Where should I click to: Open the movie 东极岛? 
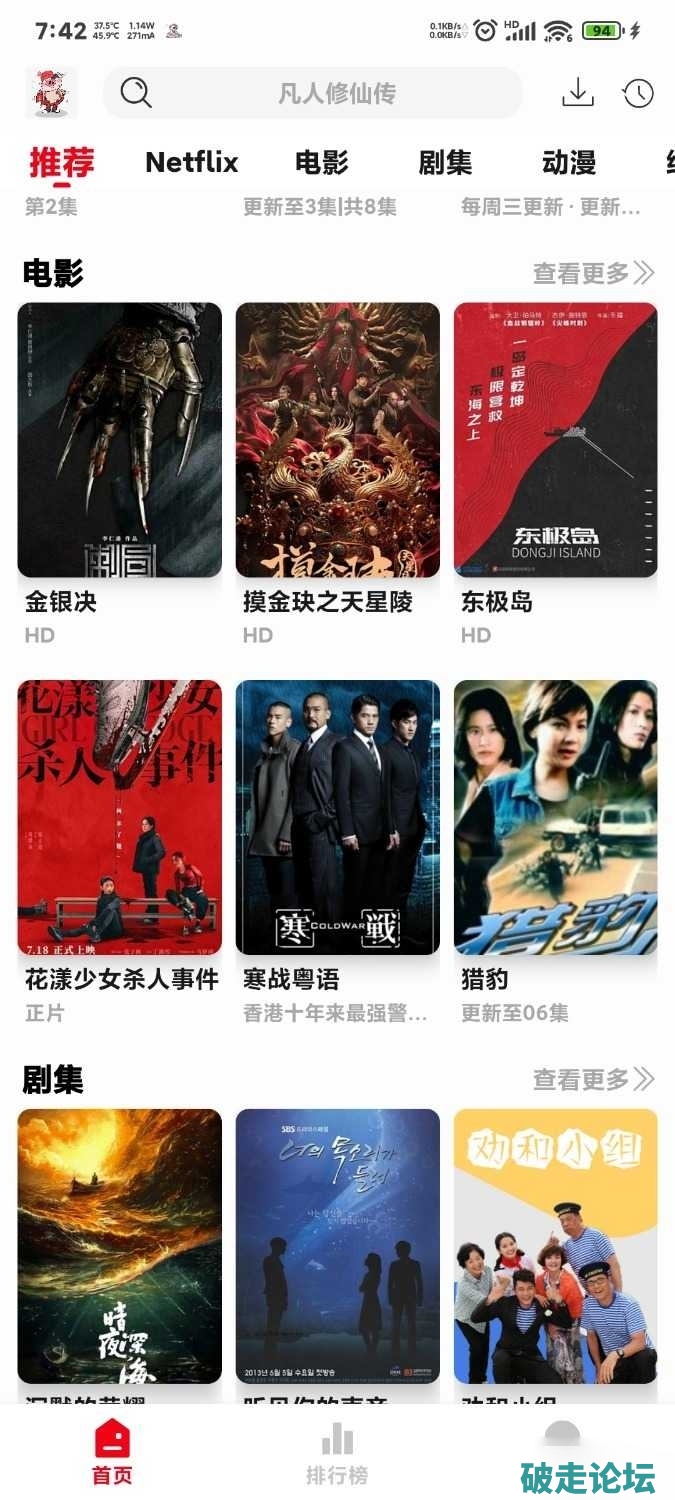[x=555, y=440]
